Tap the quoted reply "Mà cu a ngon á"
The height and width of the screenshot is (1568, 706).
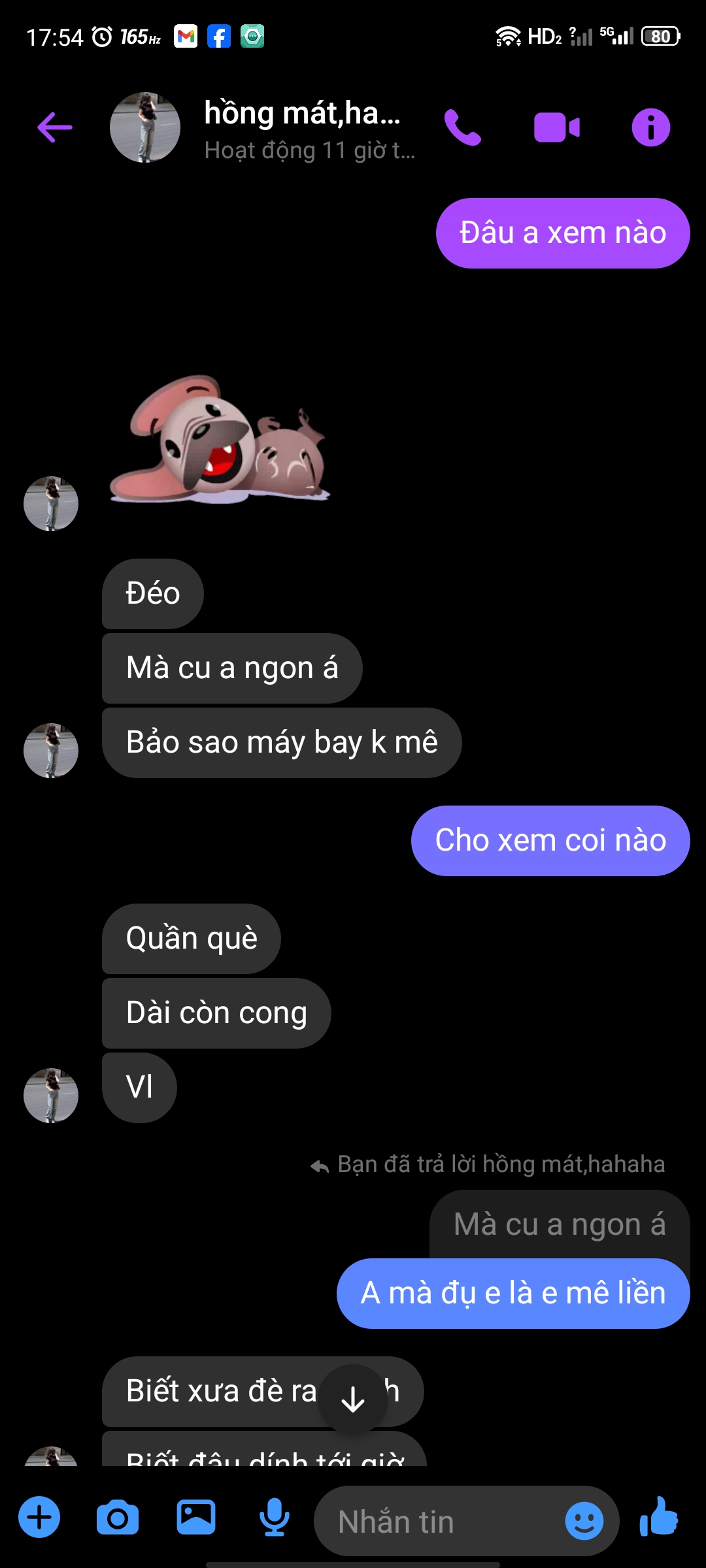(x=560, y=1224)
